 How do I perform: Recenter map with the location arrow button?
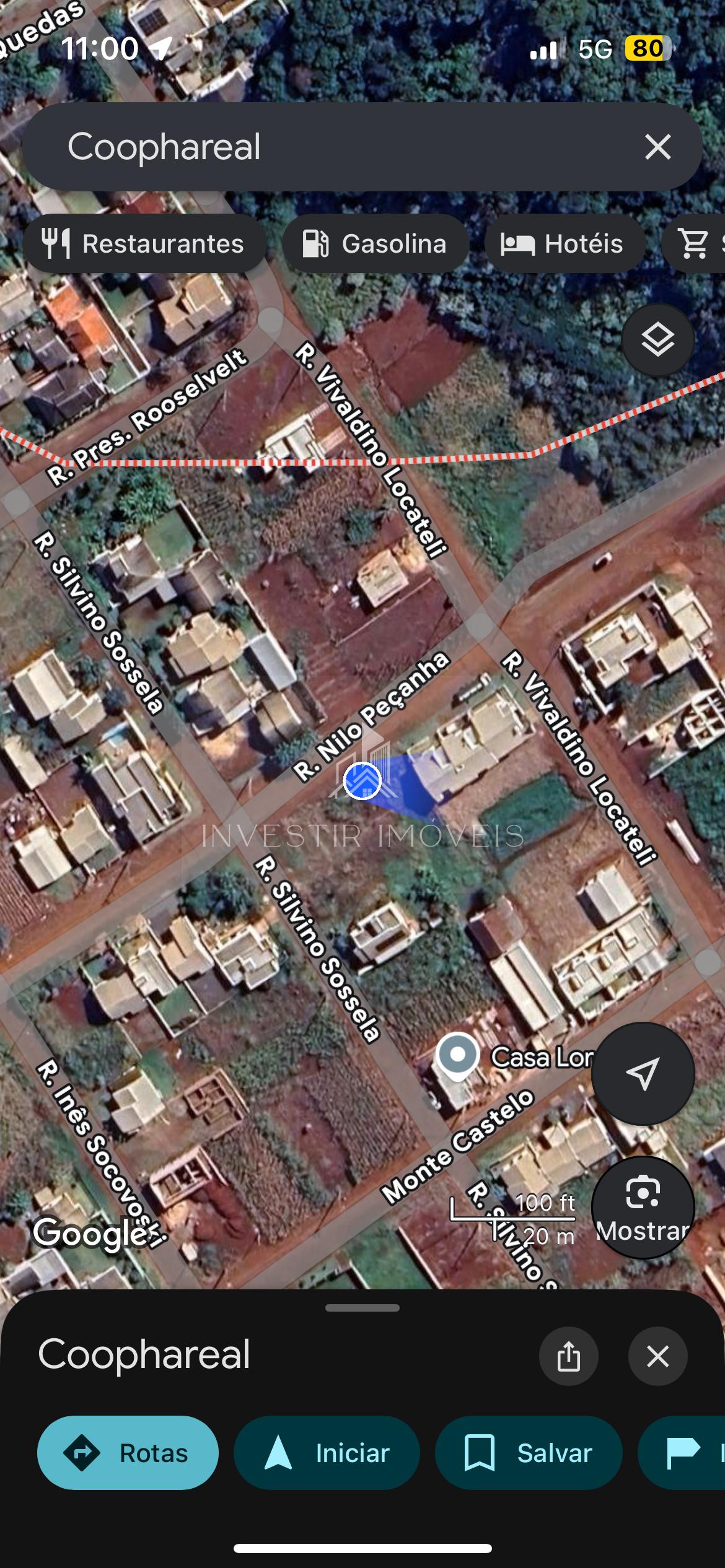(x=643, y=1073)
